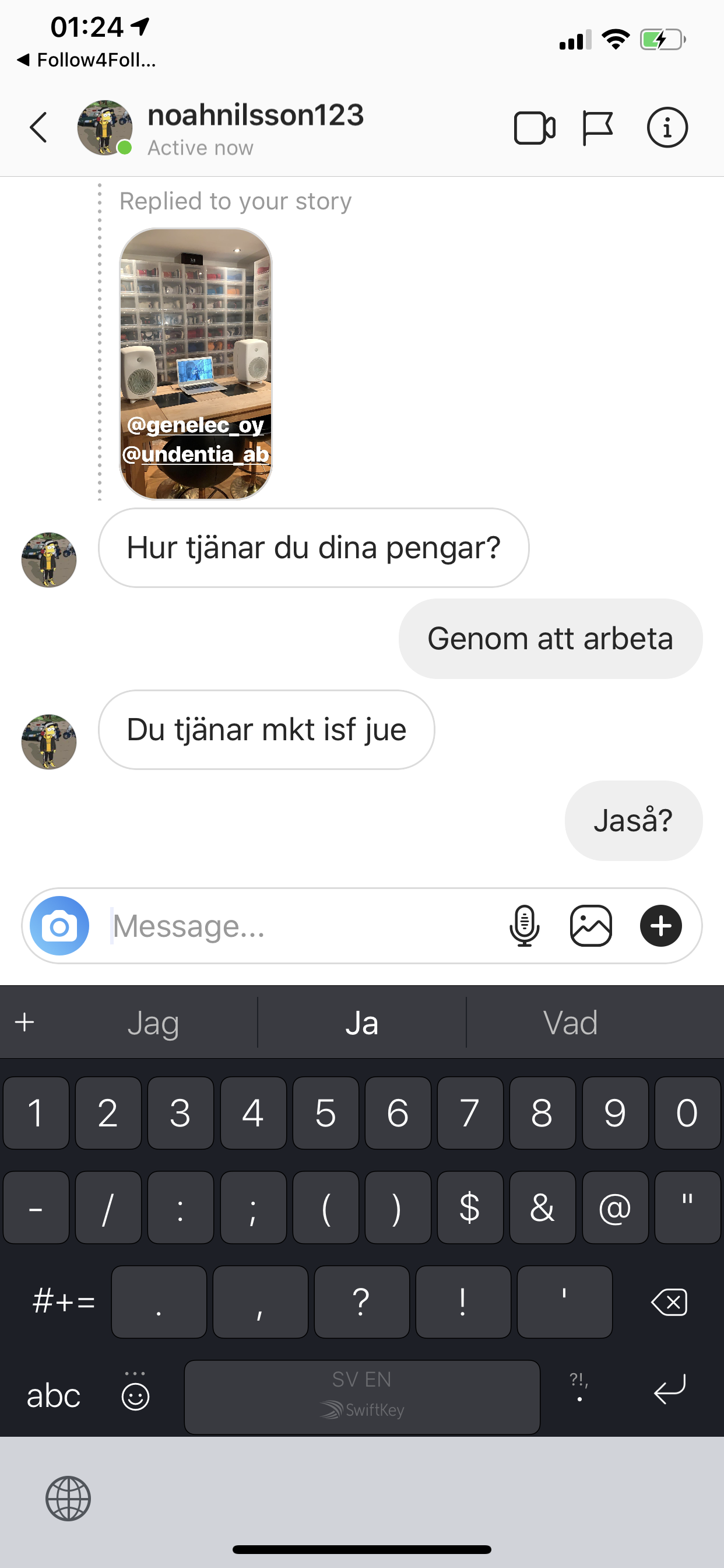Open the plus menu for more attachments

tap(660, 926)
